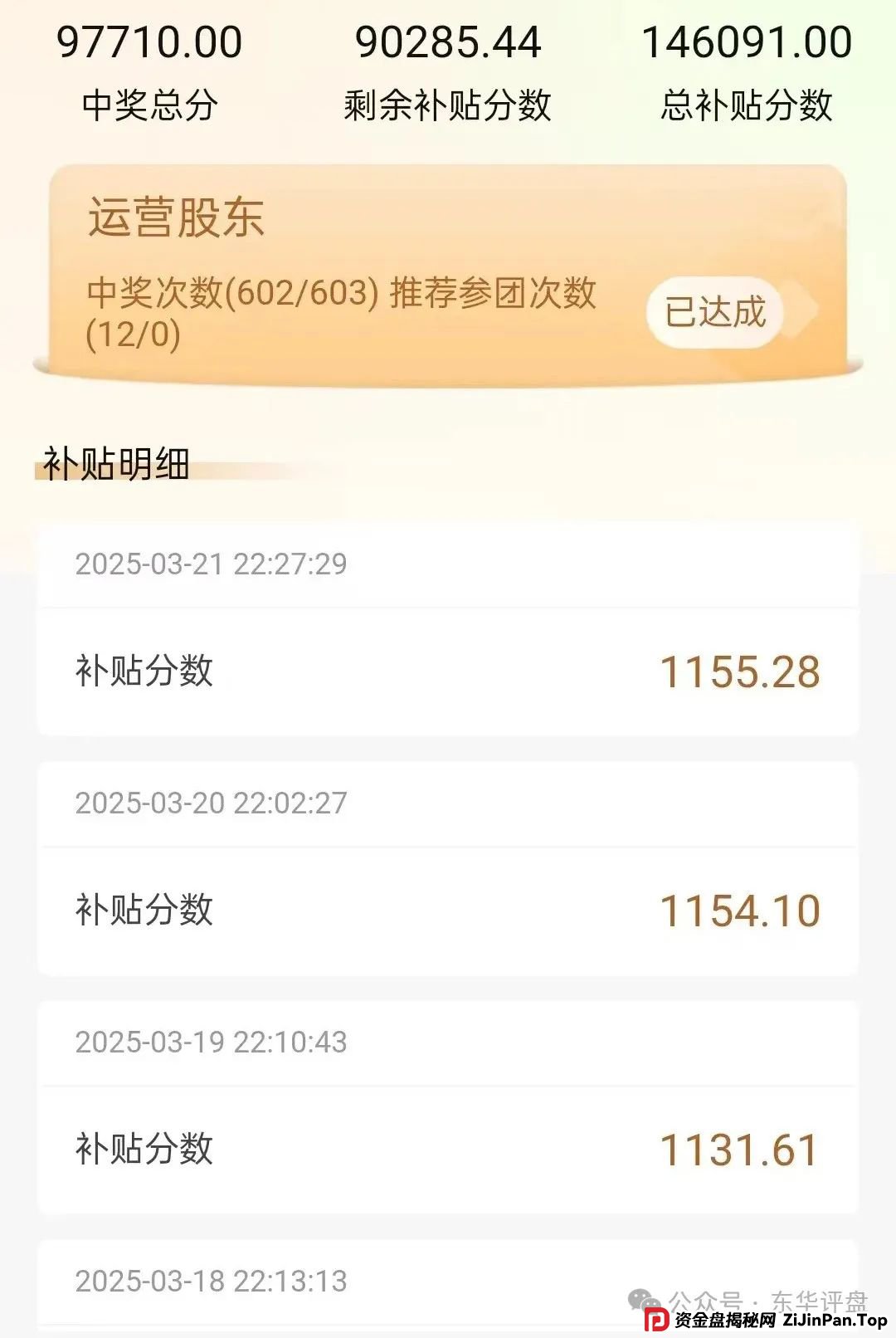Tap the 补贴分数 1154.10 amount
The height and width of the screenshot is (1338, 896).
[737, 909]
